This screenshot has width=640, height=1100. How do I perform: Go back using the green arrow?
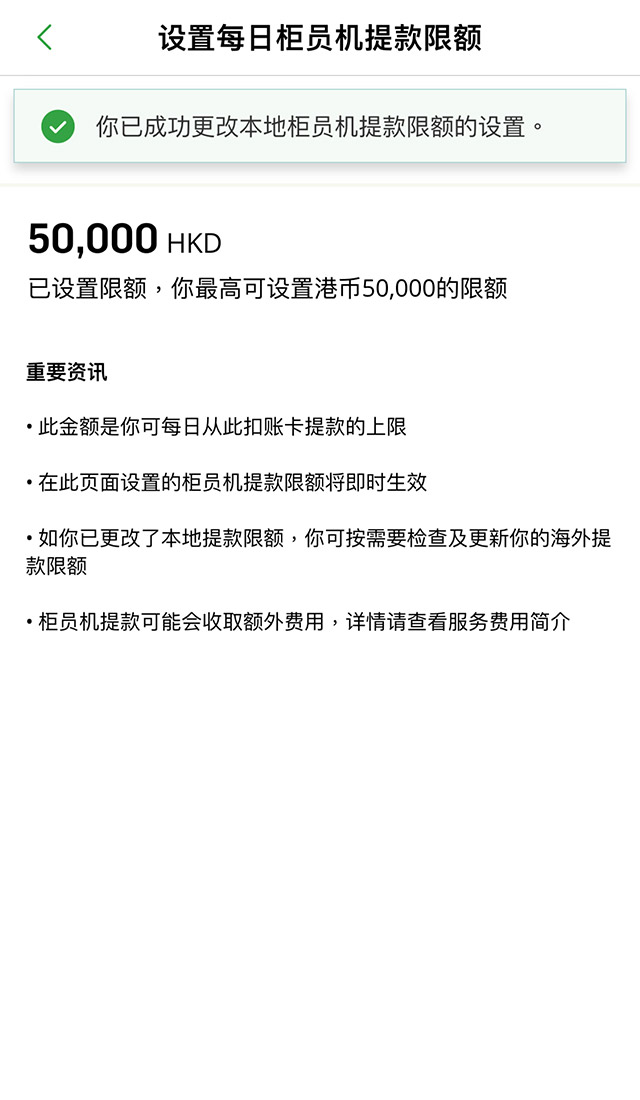coord(44,38)
